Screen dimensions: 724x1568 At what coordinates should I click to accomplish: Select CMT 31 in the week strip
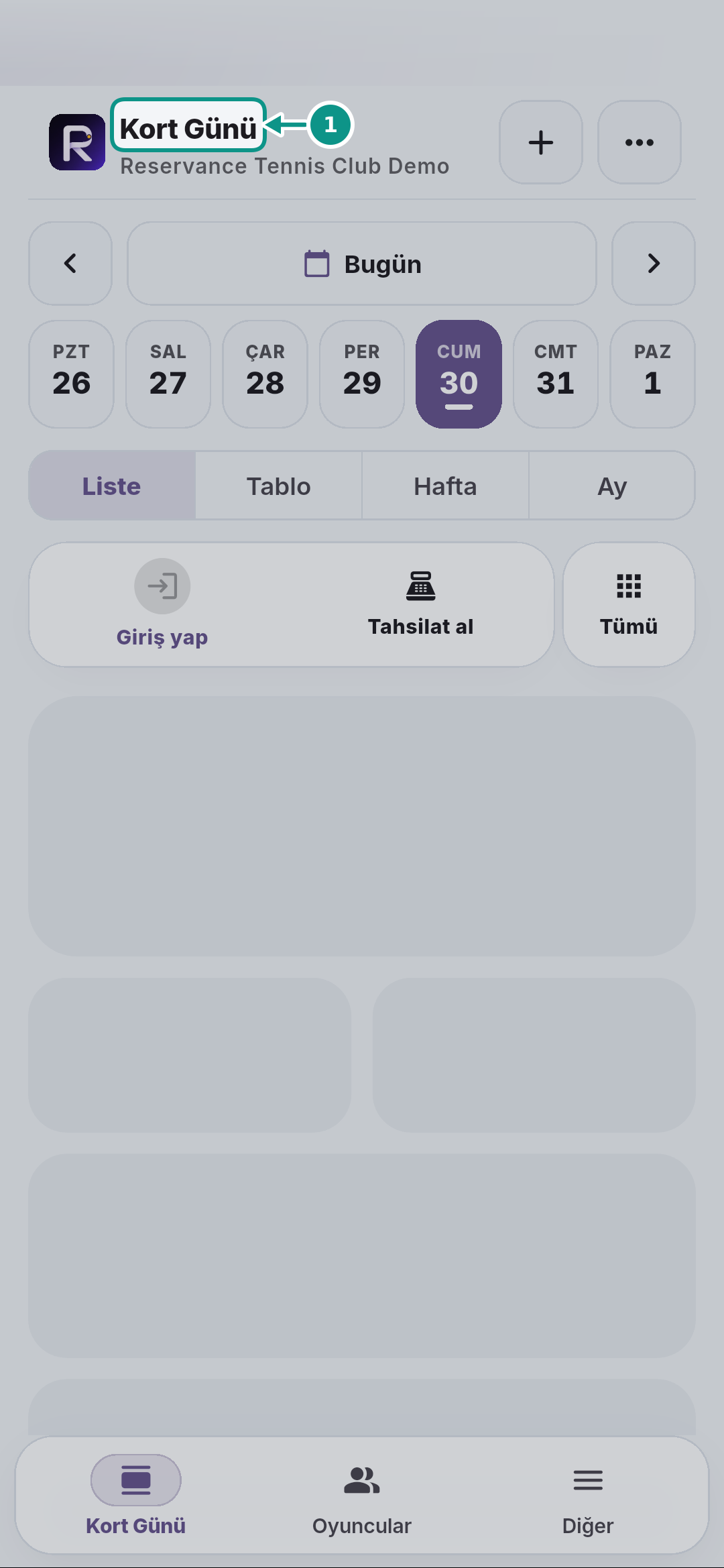556,374
